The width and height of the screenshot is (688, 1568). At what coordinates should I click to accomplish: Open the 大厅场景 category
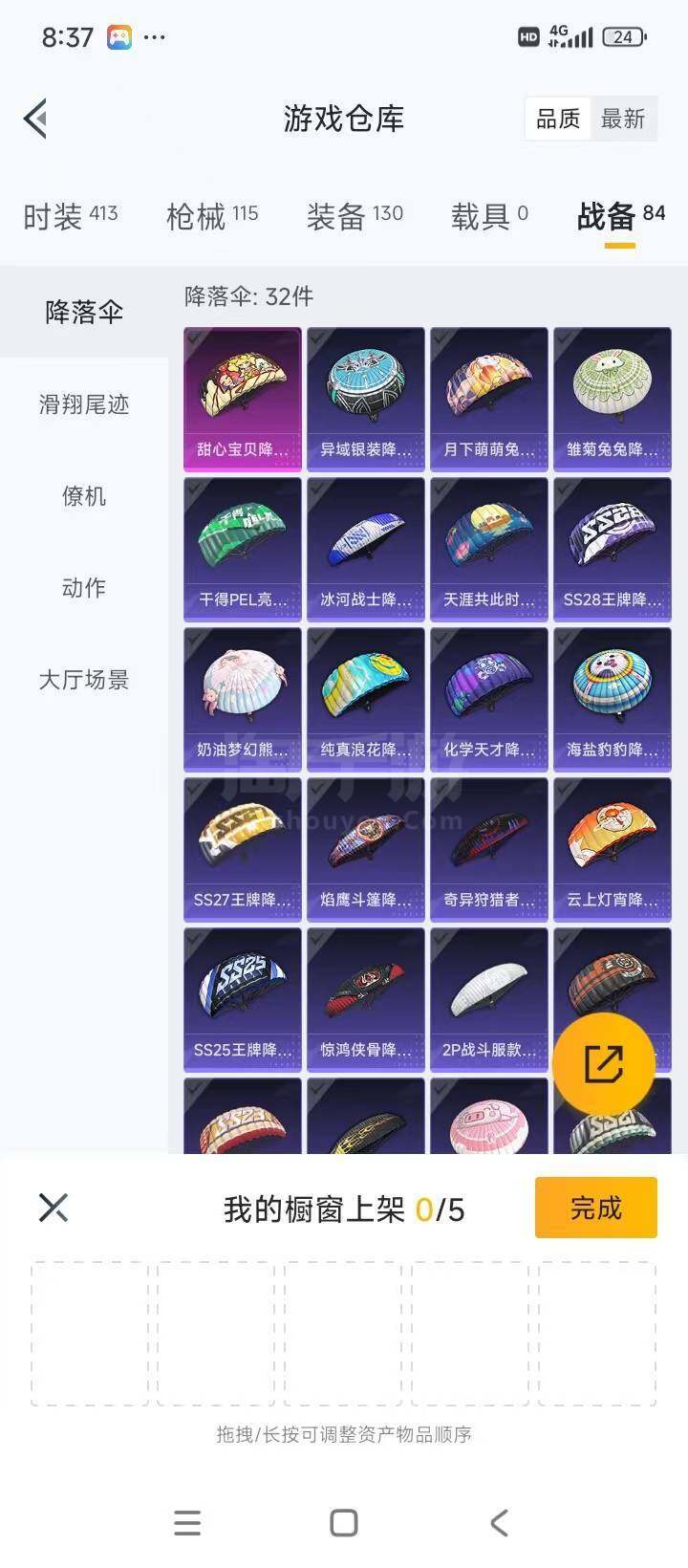[x=84, y=680]
